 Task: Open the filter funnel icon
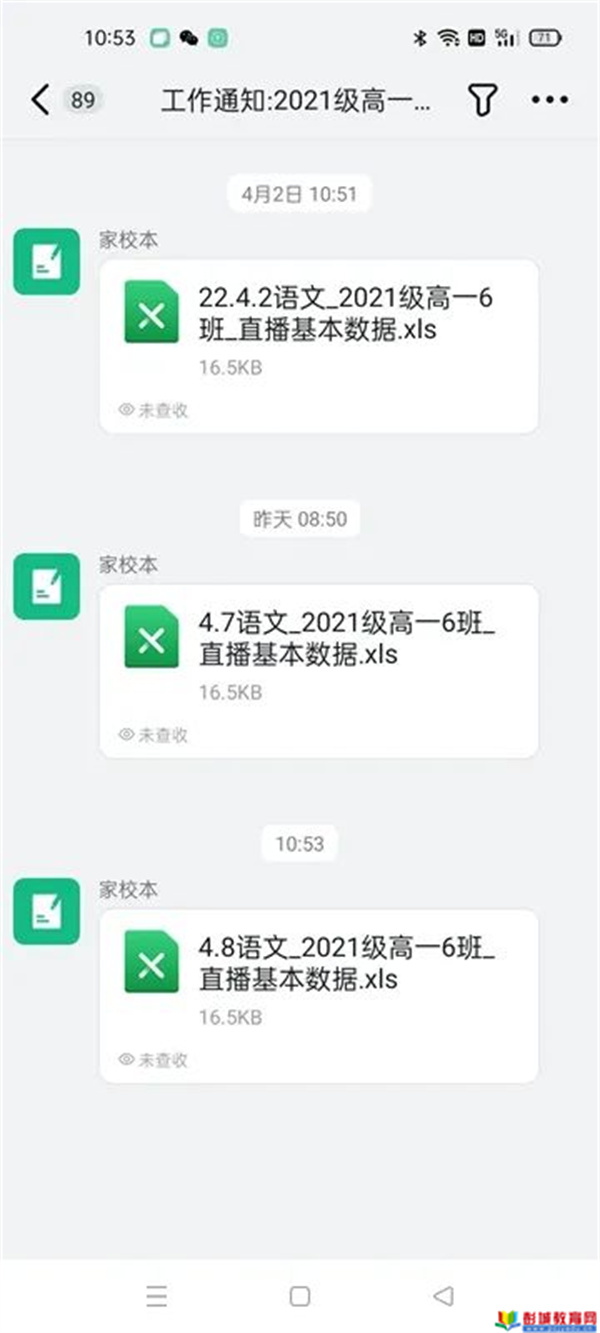(482, 100)
